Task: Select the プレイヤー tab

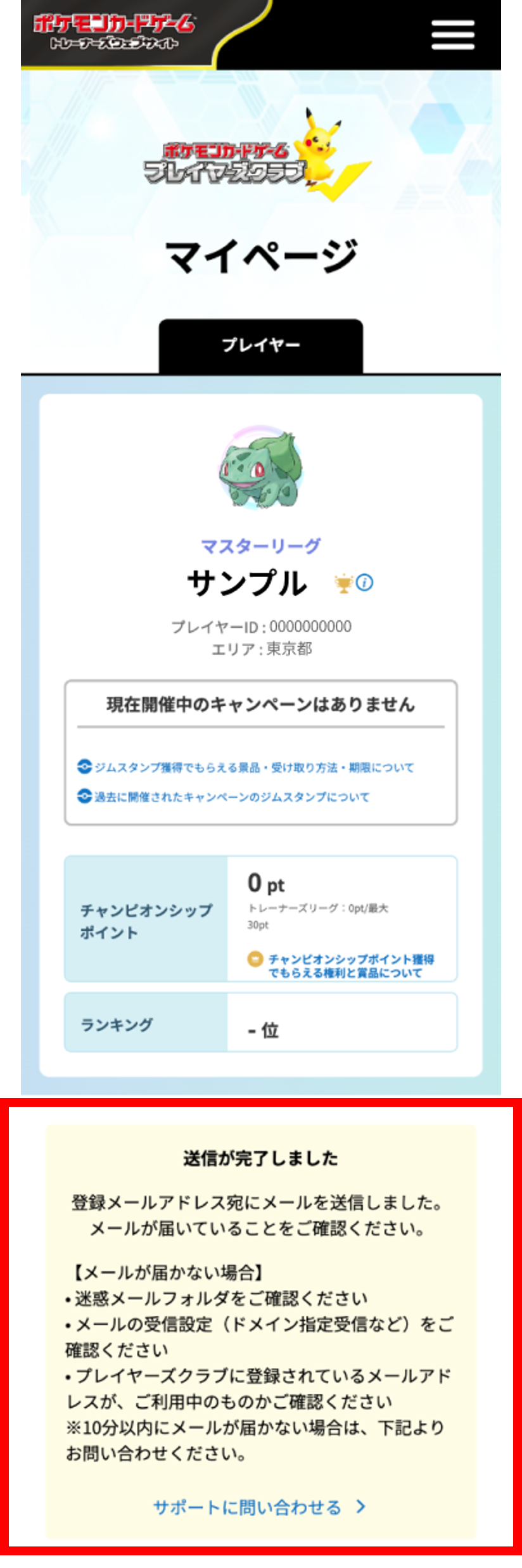Action: tap(260, 345)
